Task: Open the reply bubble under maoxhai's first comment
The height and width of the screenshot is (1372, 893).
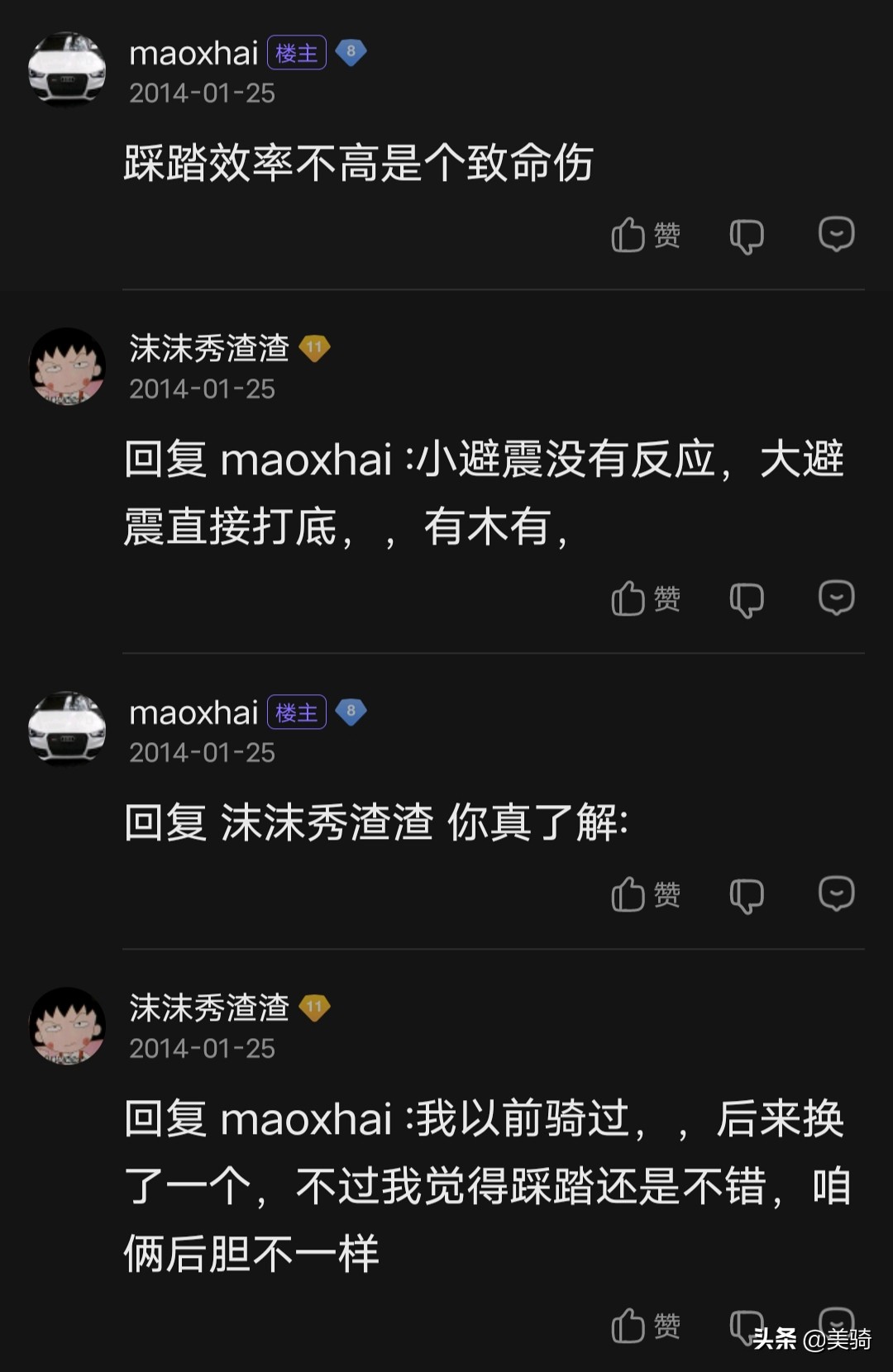Action: point(837,236)
